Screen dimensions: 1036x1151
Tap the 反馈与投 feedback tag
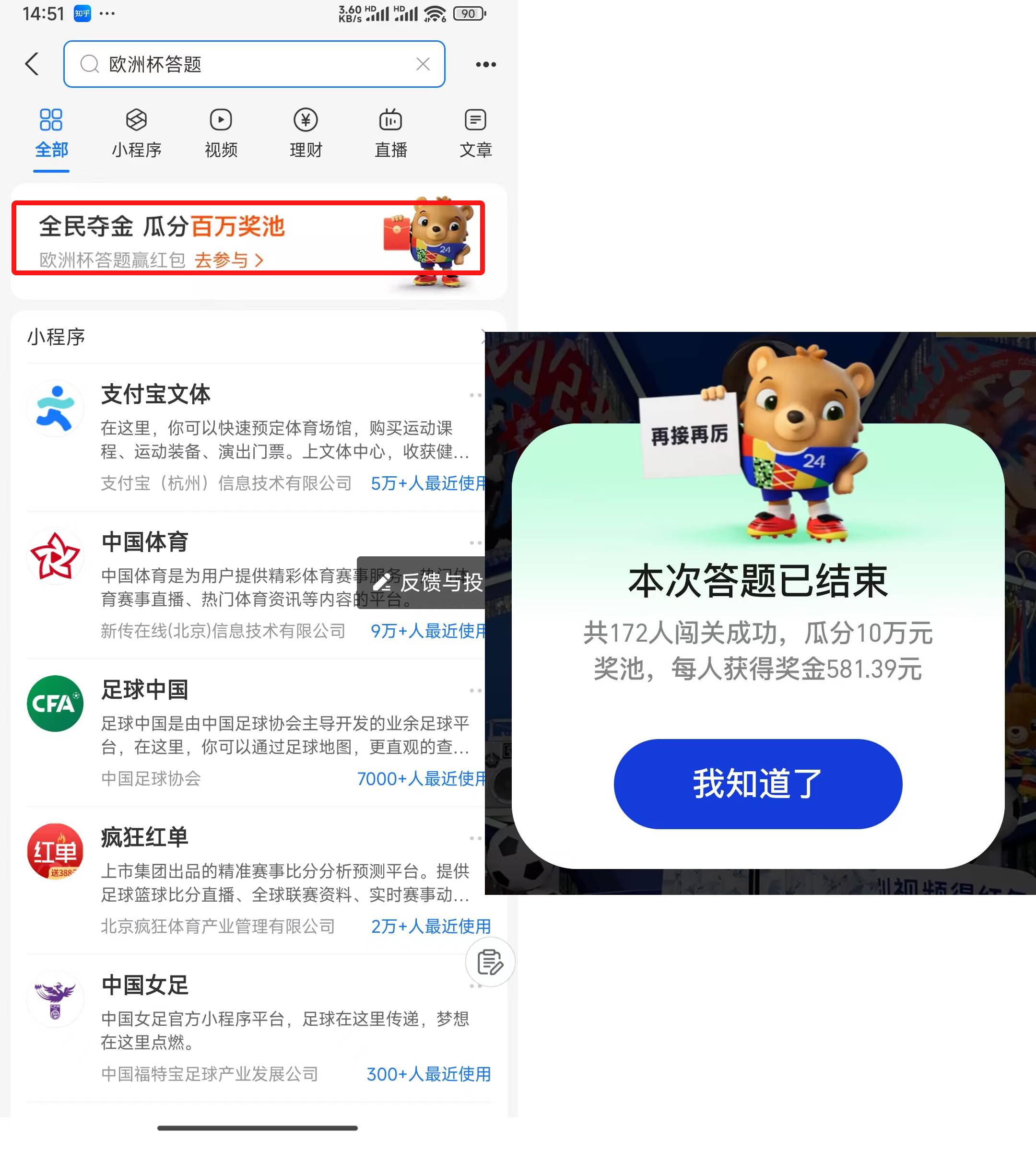tap(424, 582)
